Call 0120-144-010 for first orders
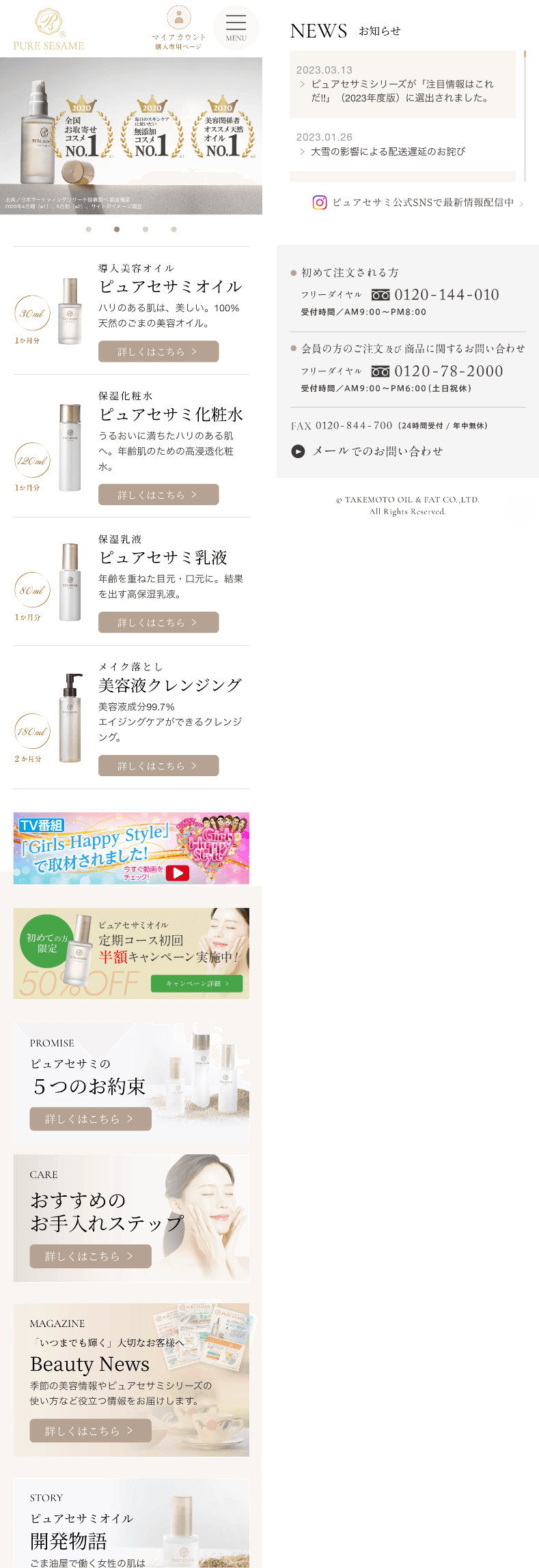The height and width of the screenshot is (1568, 539). pyautogui.click(x=446, y=295)
